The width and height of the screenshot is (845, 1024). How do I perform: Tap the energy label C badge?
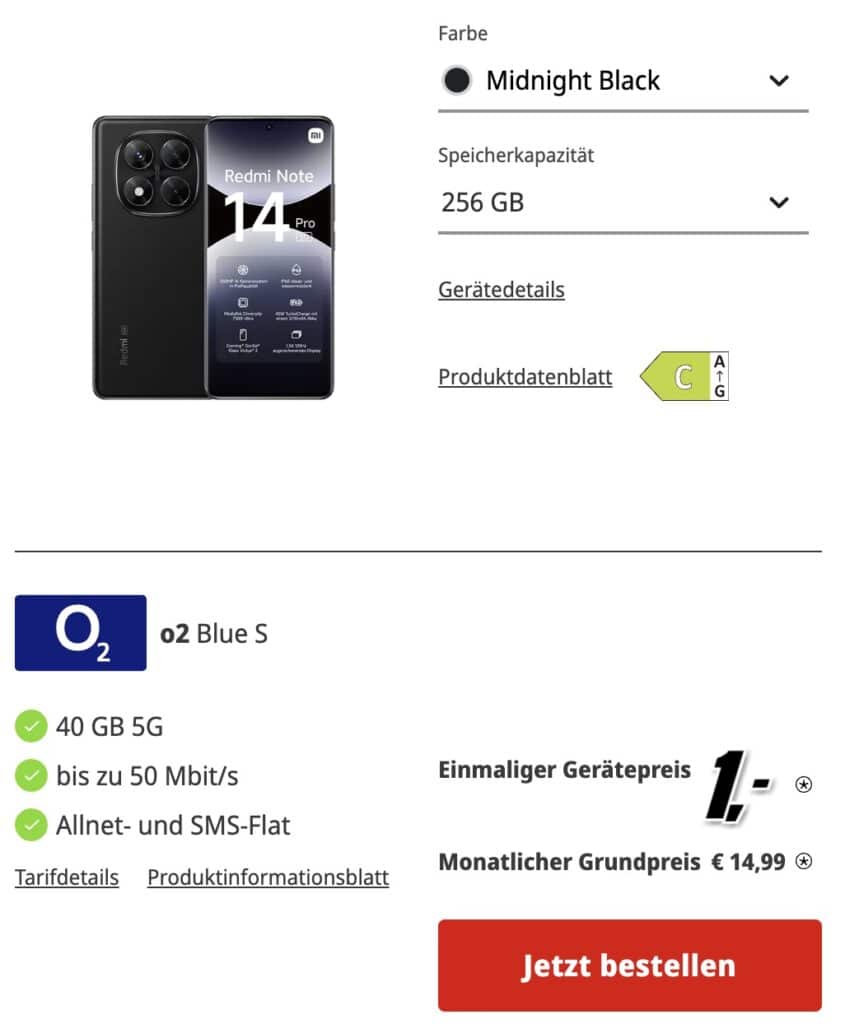pyautogui.click(x=685, y=377)
